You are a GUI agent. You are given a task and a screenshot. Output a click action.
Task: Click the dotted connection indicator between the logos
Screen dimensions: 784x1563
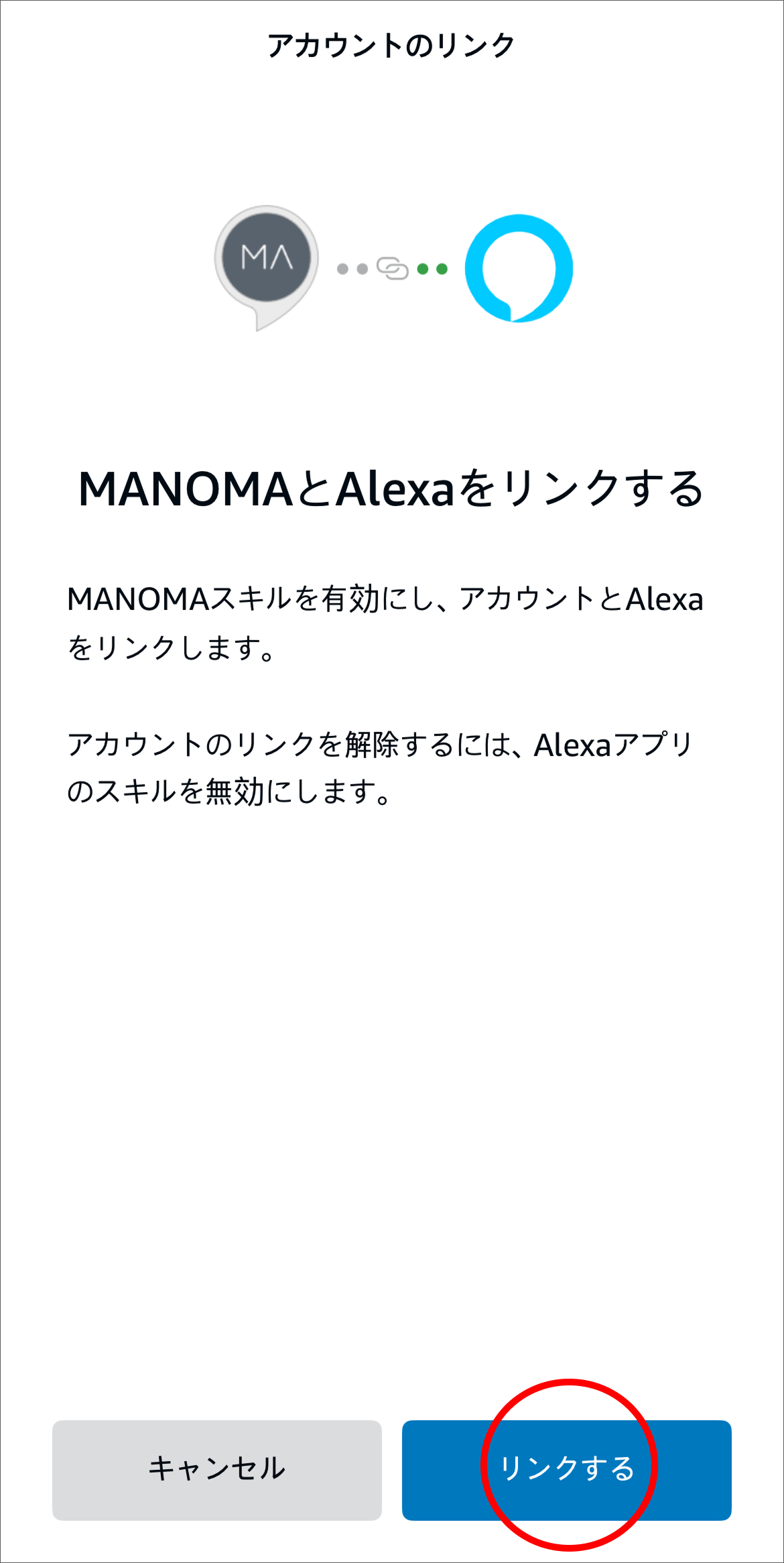tap(392, 267)
